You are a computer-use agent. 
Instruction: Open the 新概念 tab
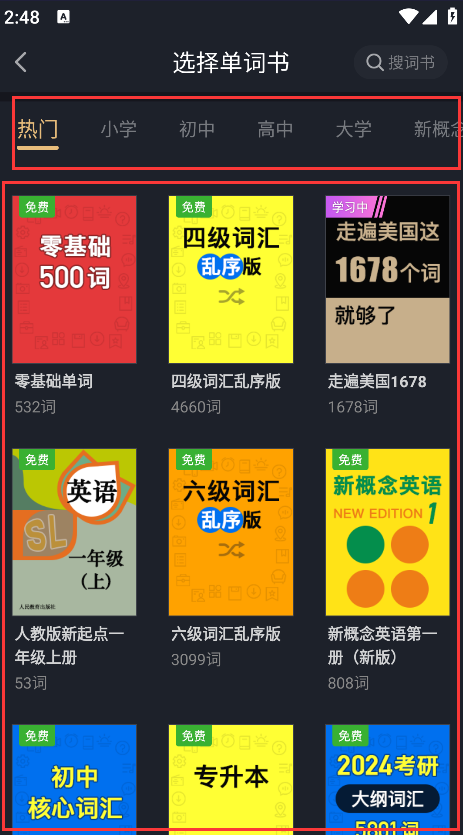click(x=437, y=129)
